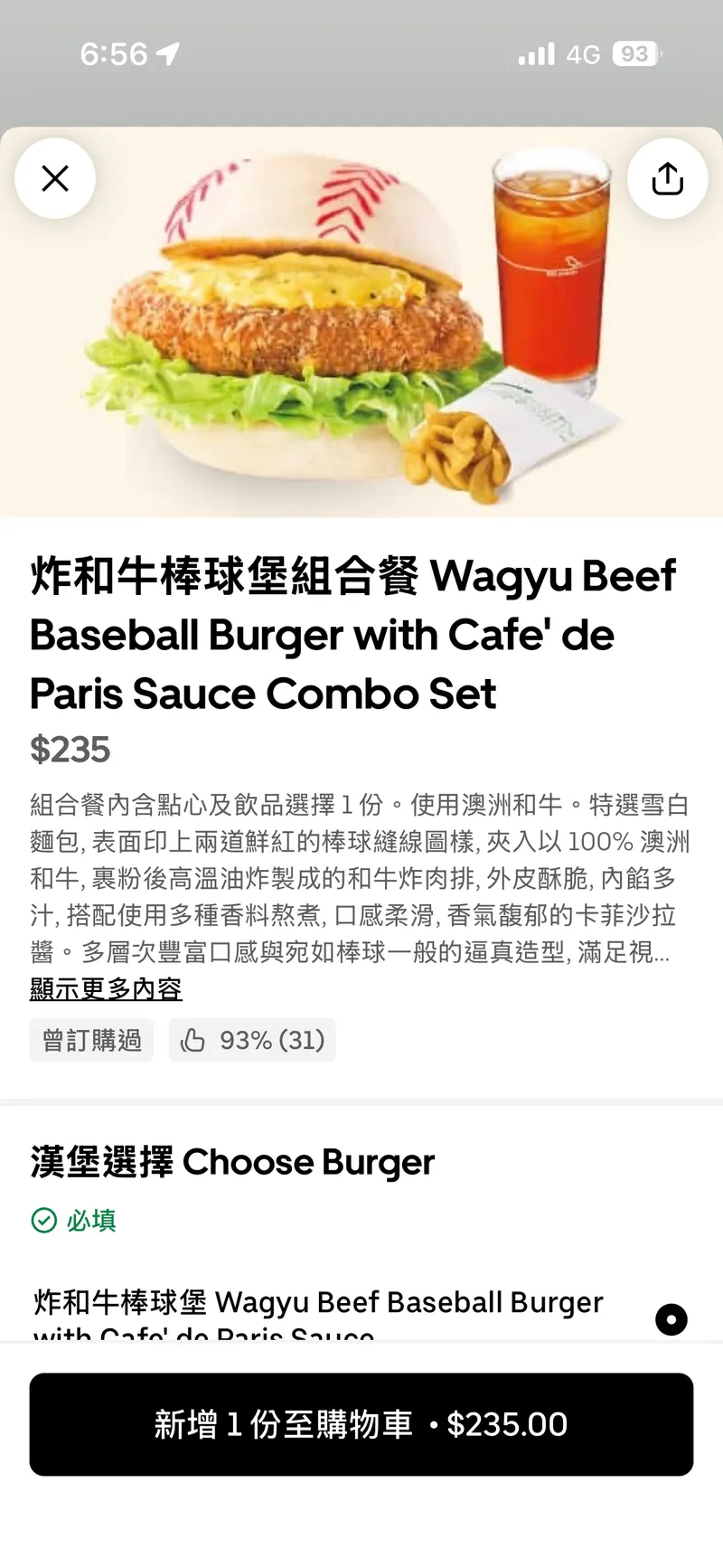723x1568 pixels.
Task: Select the Wagyu Beef Baseball Burger option
Action: (x=671, y=1319)
